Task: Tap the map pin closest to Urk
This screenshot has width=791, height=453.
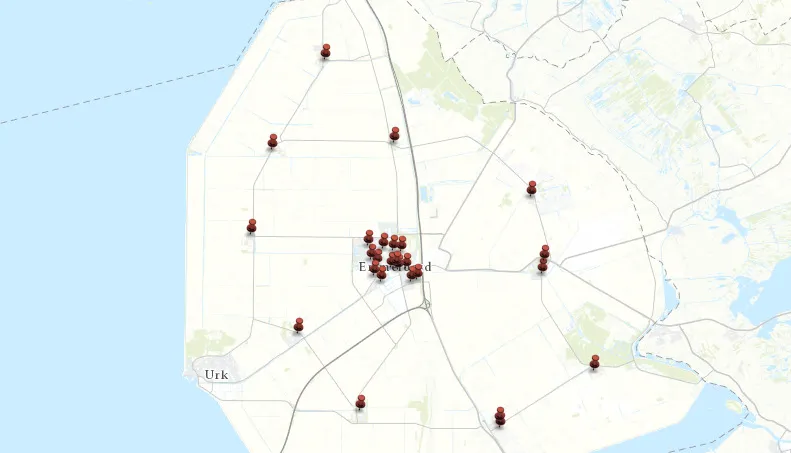Action: [298, 325]
